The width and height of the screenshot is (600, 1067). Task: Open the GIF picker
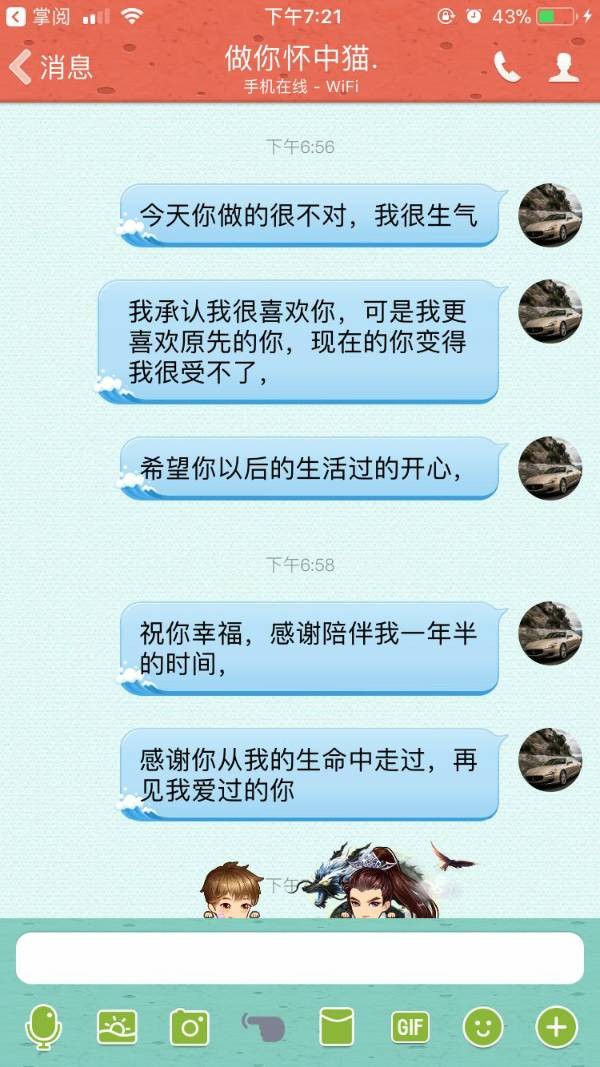[x=410, y=1027]
